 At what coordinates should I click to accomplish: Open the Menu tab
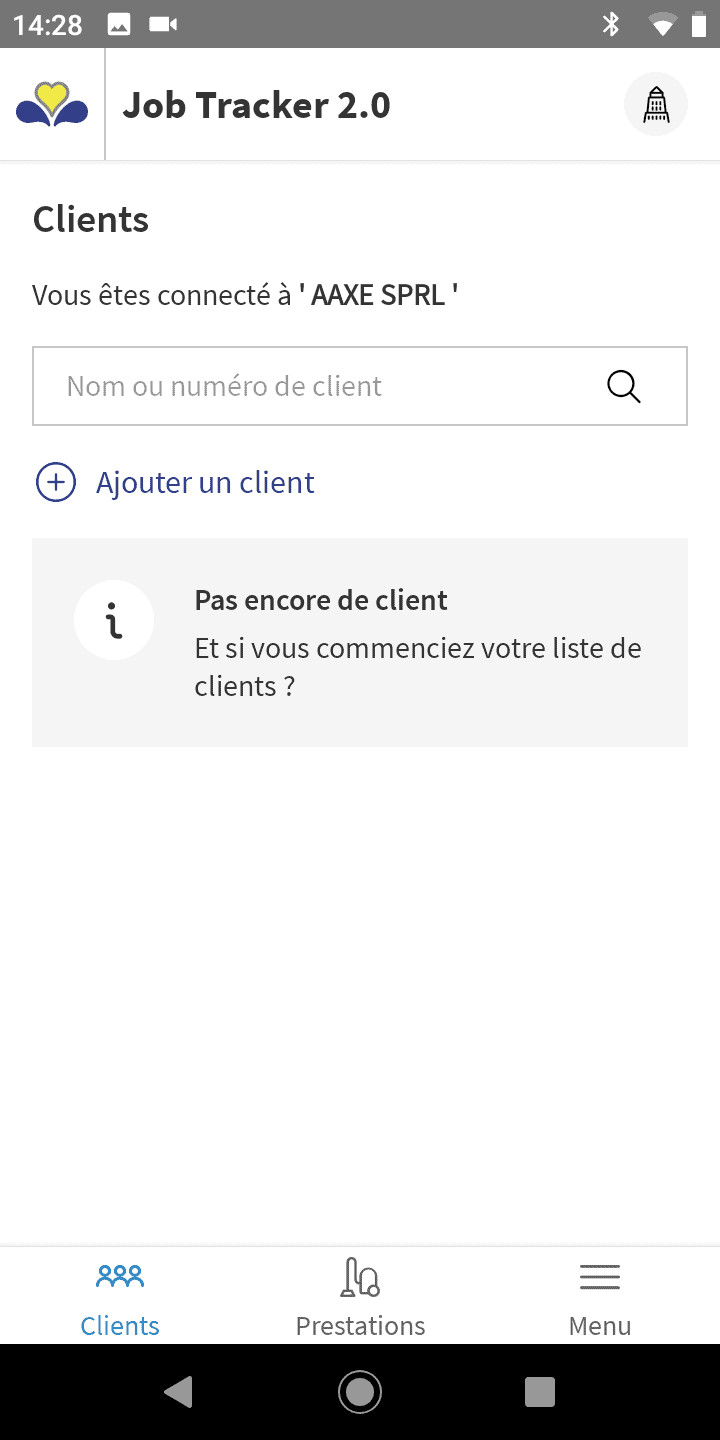click(600, 1297)
